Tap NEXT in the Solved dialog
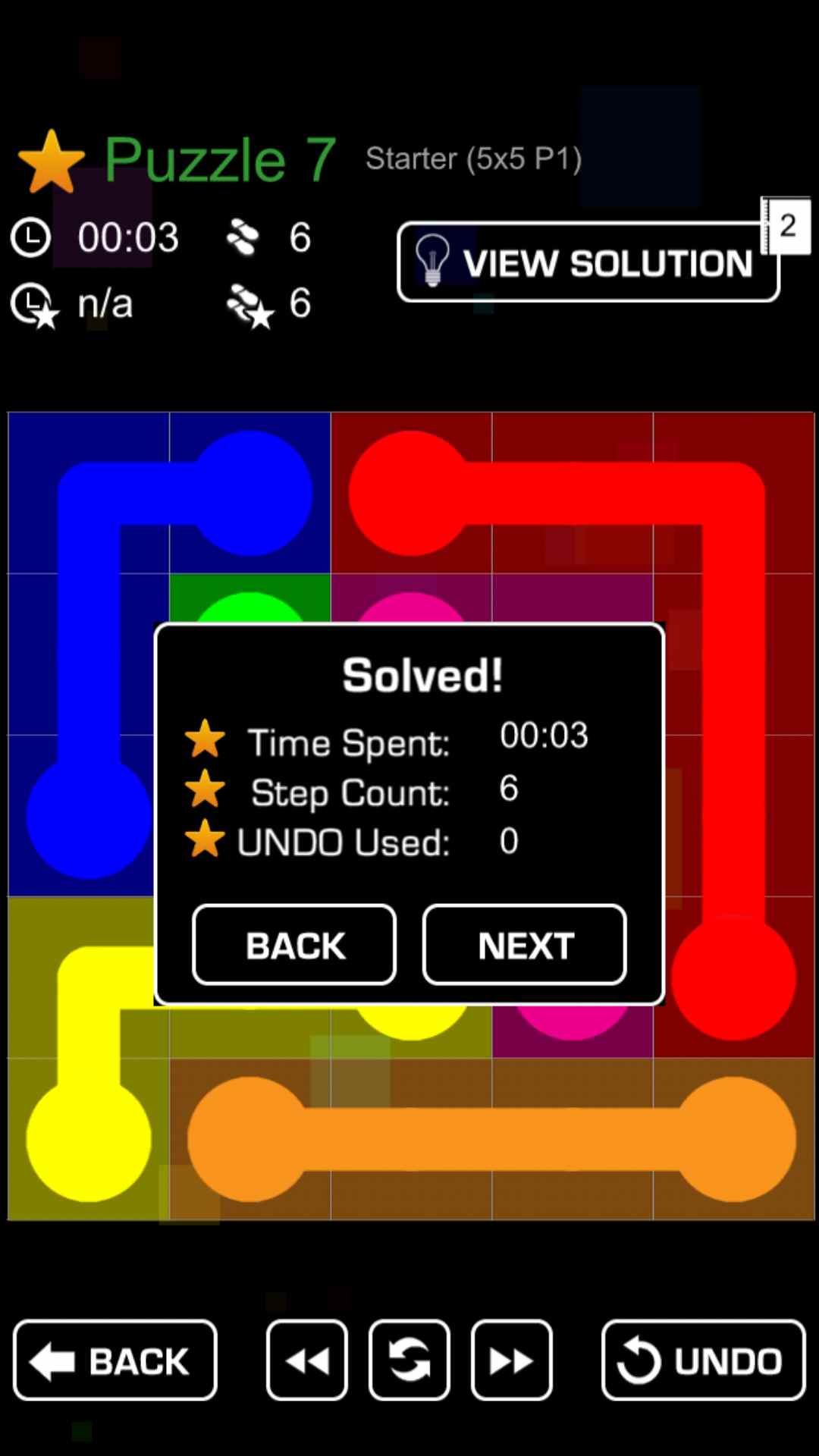 (524, 945)
